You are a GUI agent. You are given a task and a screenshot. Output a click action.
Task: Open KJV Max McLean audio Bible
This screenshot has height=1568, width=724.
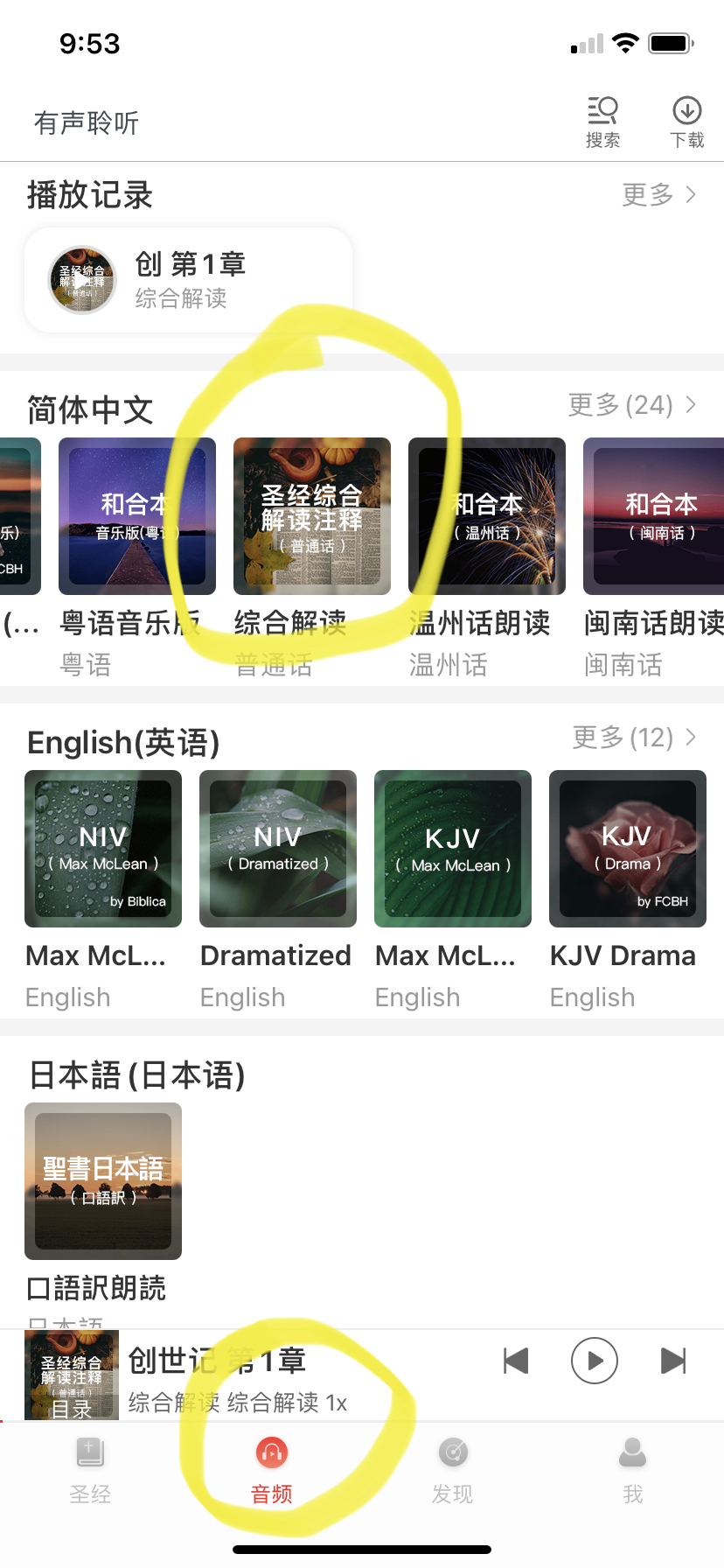pyautogui.click(x=453, y=849)
